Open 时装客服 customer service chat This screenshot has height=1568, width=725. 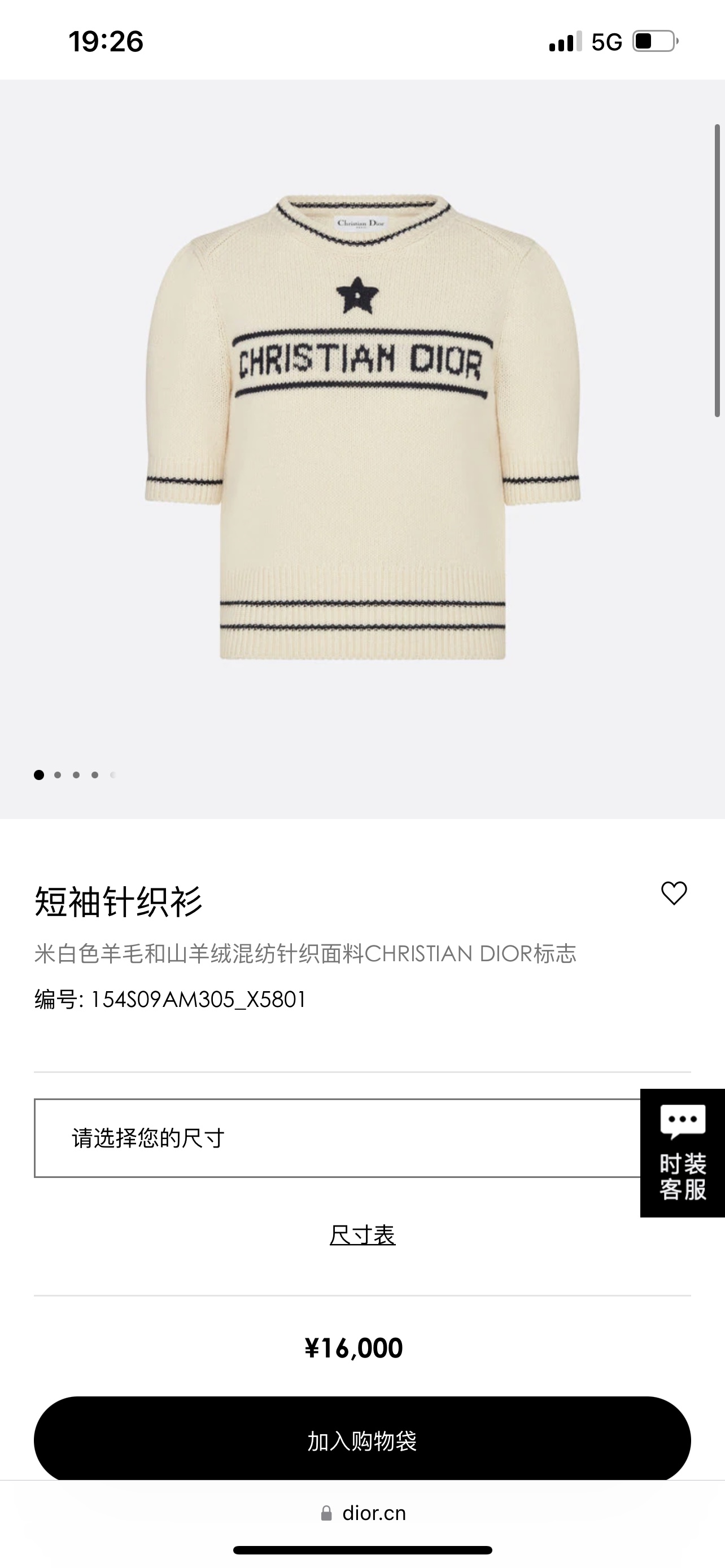tap(683, 1153)
